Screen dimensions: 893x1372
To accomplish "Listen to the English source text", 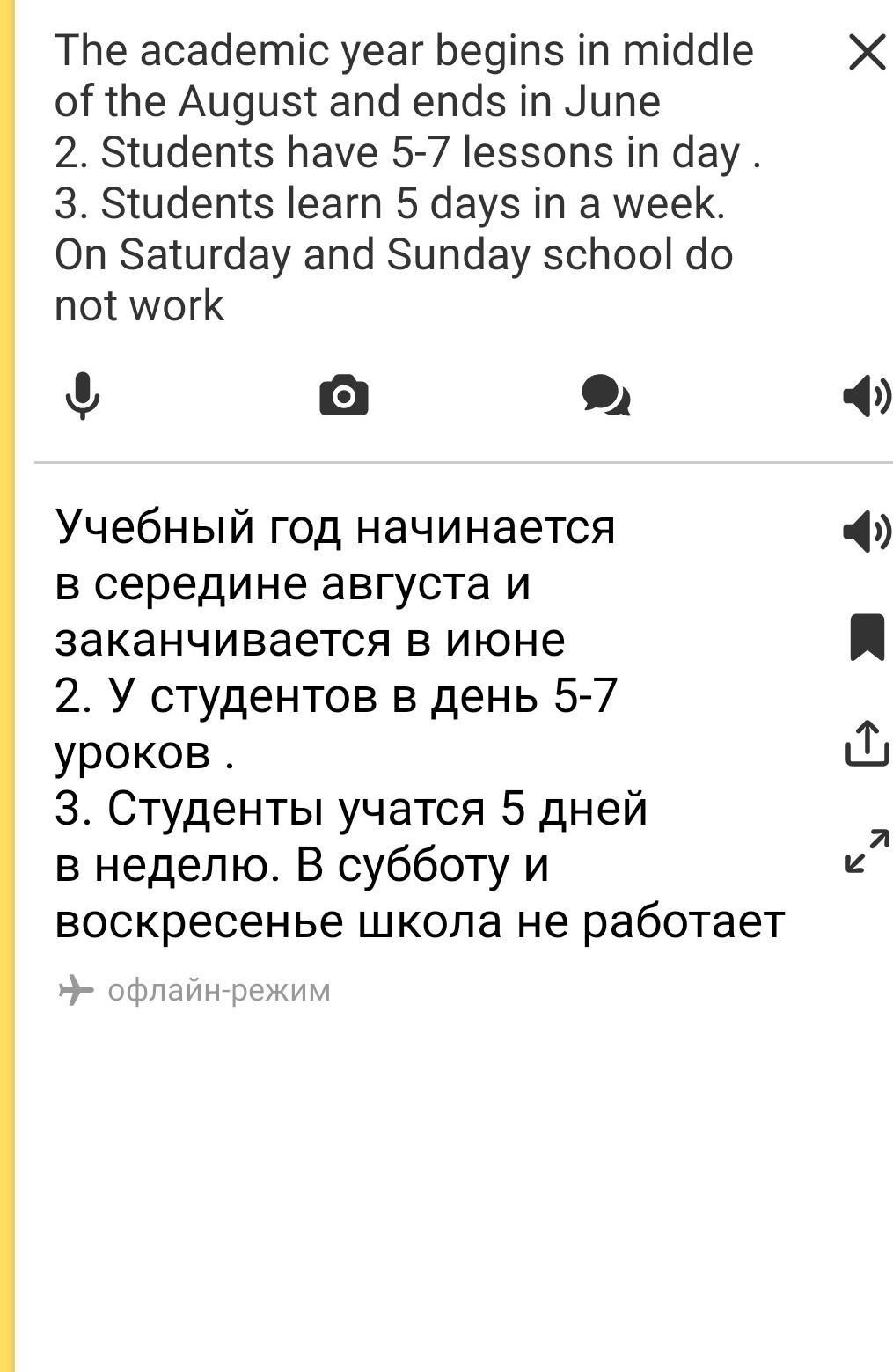I will [866, 395].
